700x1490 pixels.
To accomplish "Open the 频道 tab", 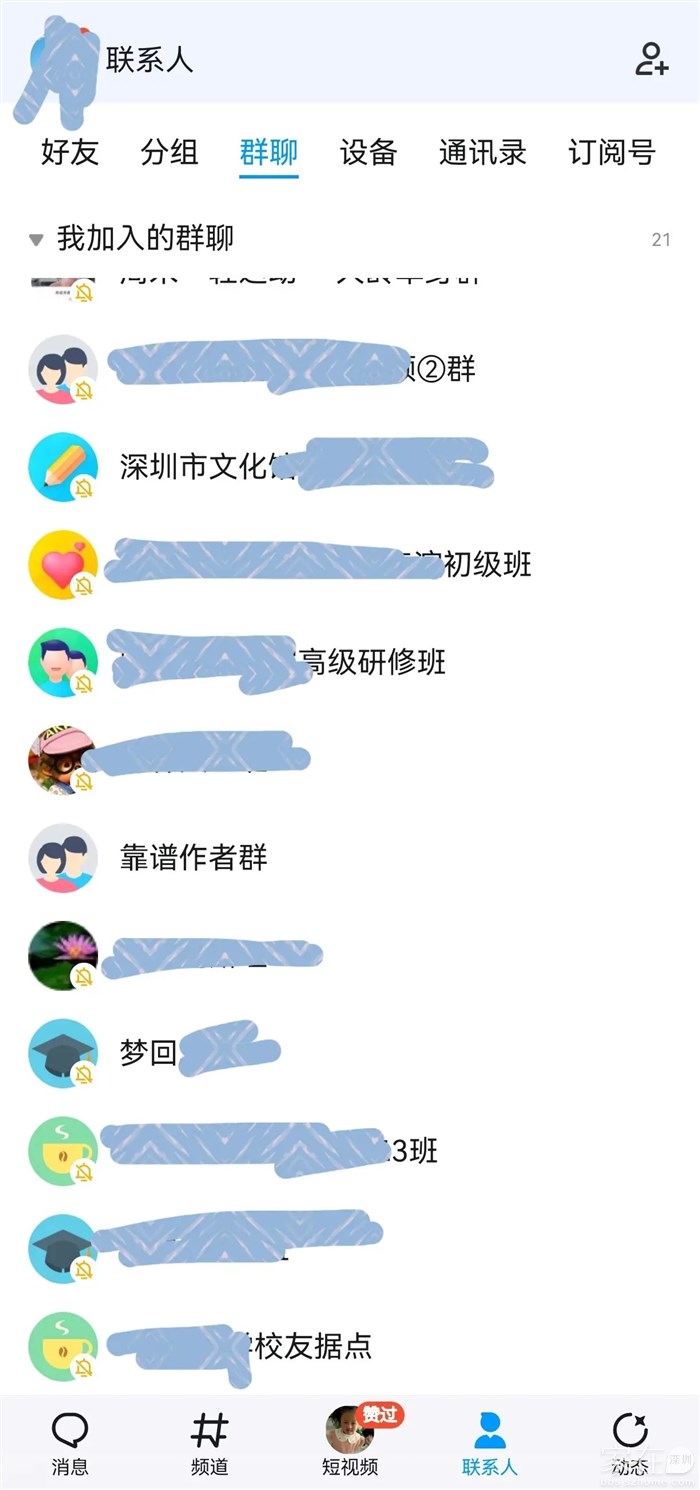I will tap(209, 1442).
